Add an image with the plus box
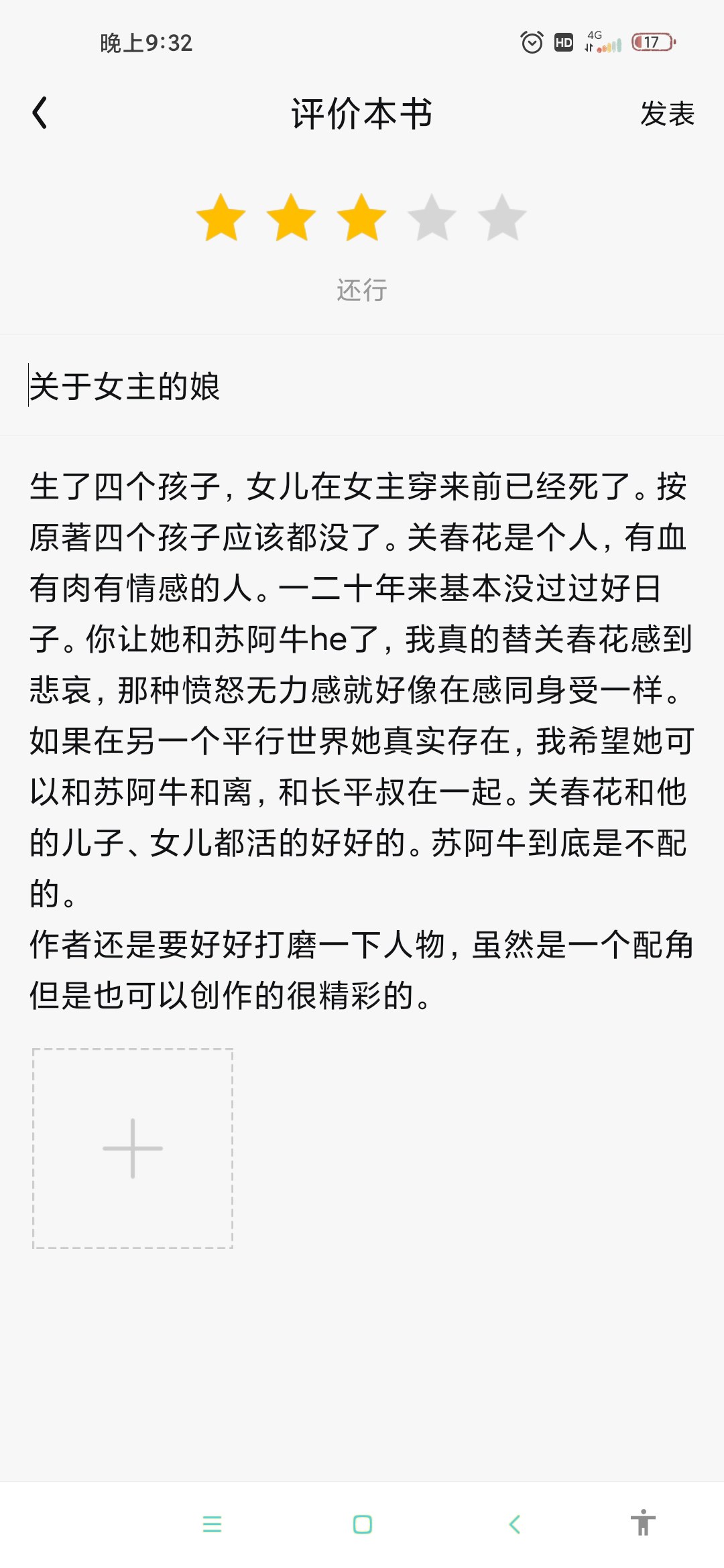The width and height of the screenshot is (724, 1568). click(133, 1149)
